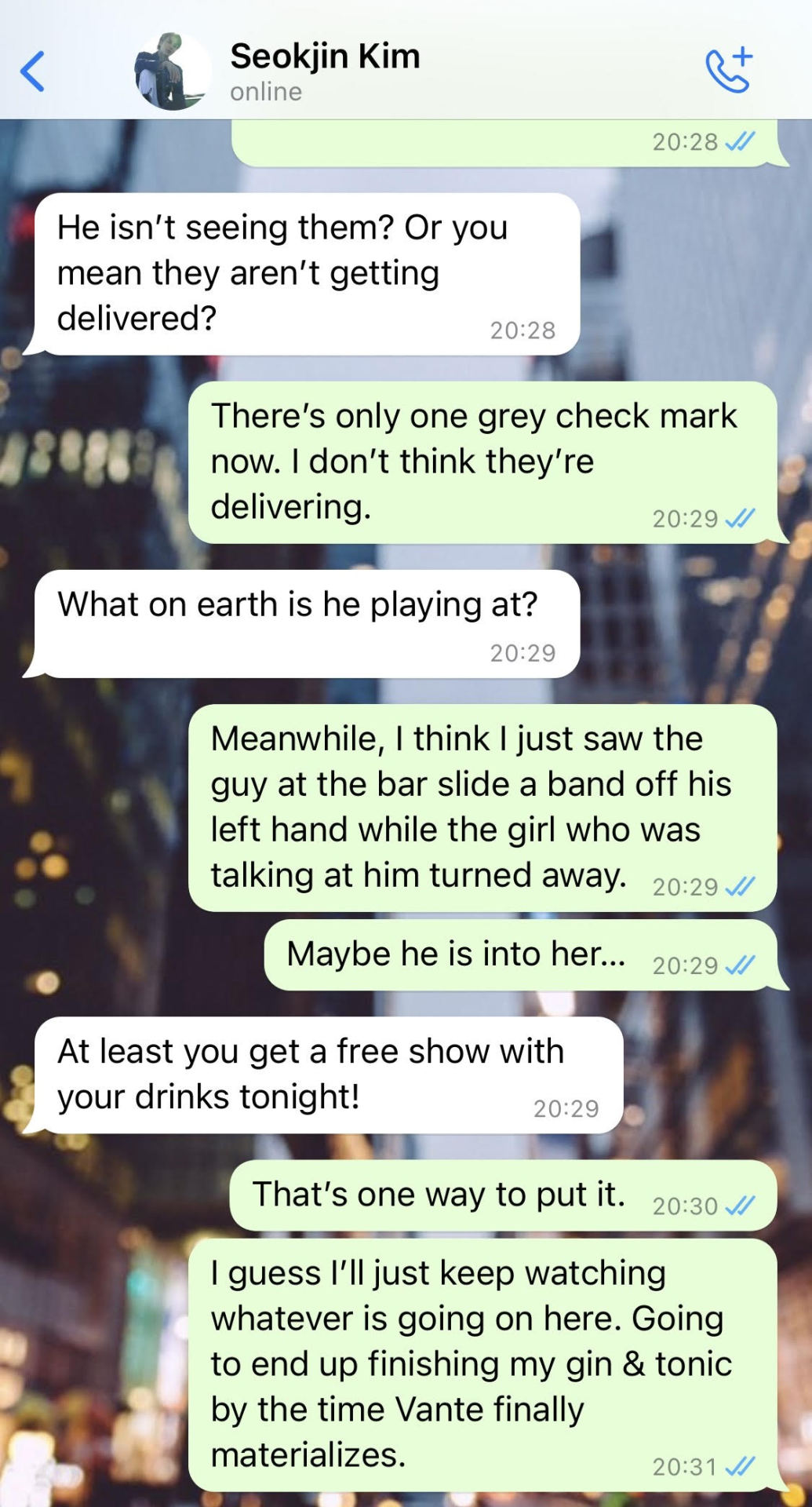Open Seokjin Kim's profile picture
This screenshot has width=812, height=1507.
(x=172, y=71)
